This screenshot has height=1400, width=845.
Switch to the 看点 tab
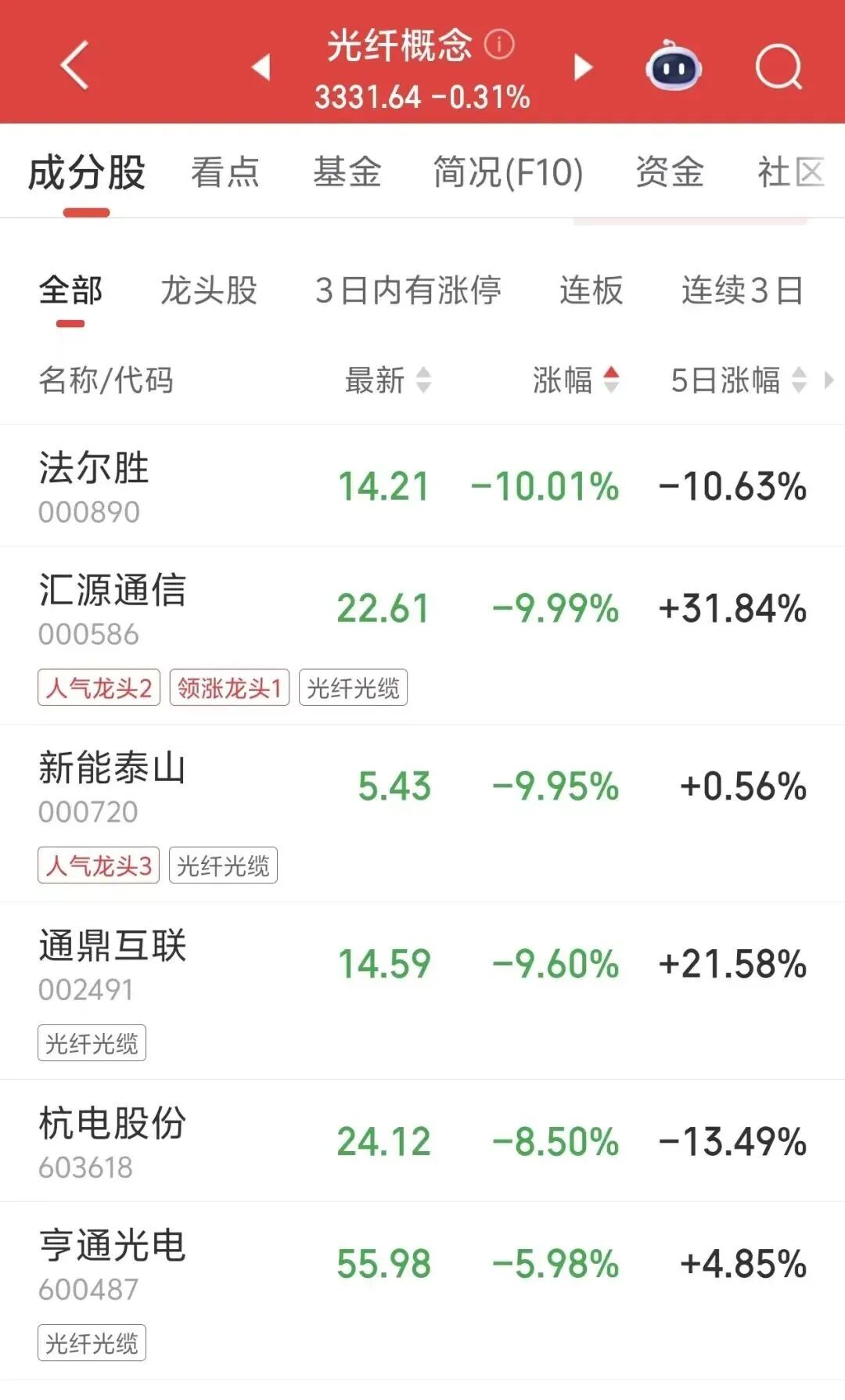pyautogui.click(x=225, y=172)
